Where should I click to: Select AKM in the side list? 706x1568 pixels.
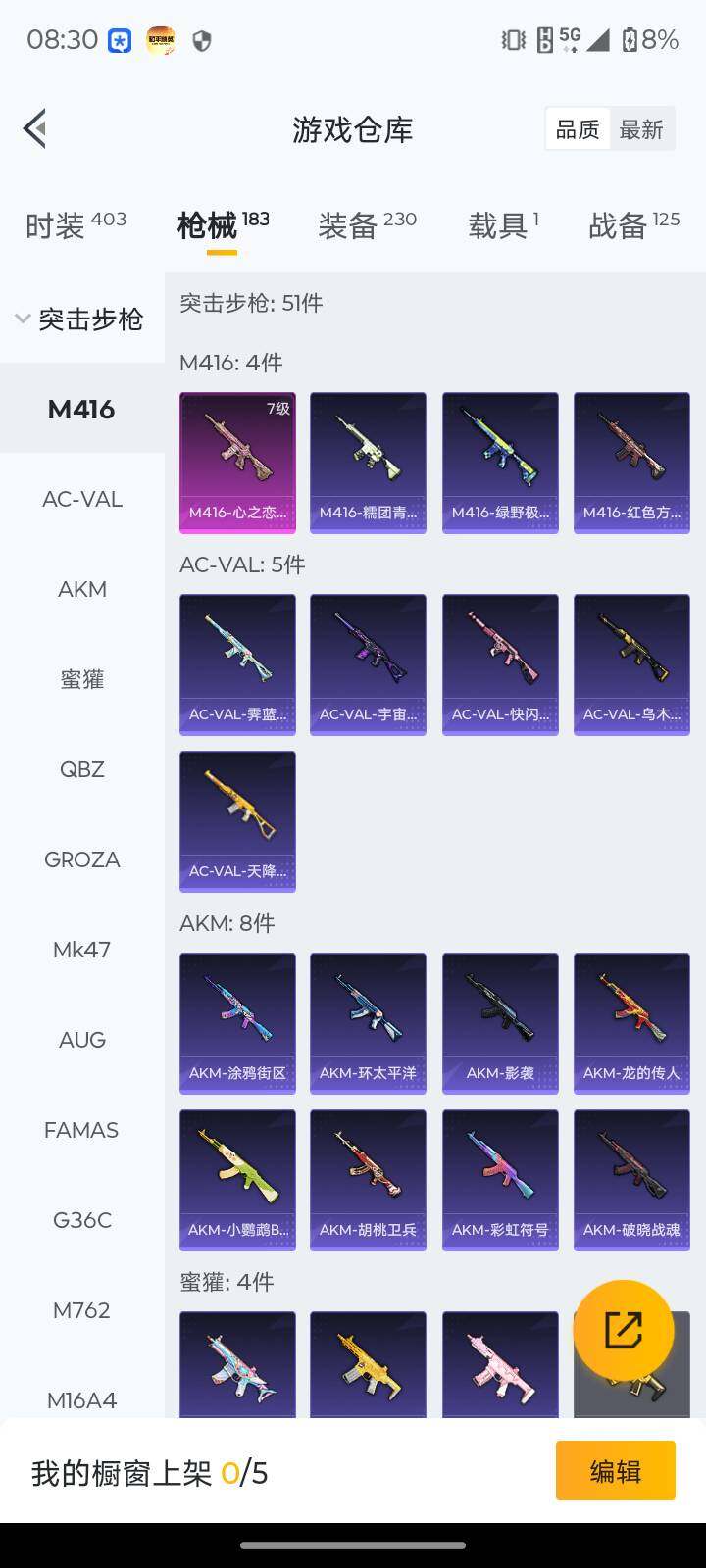tap(82, 589)
